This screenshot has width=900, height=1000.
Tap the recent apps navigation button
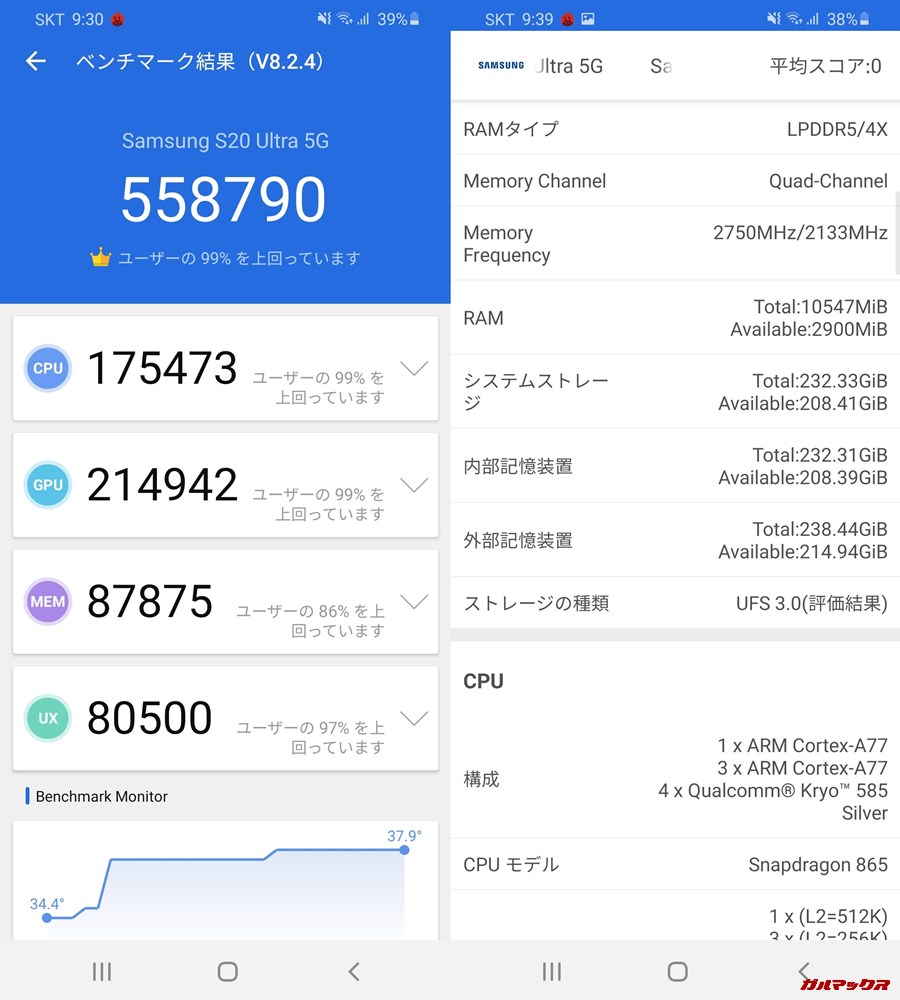pyautogui.click(x=101, y=971)
